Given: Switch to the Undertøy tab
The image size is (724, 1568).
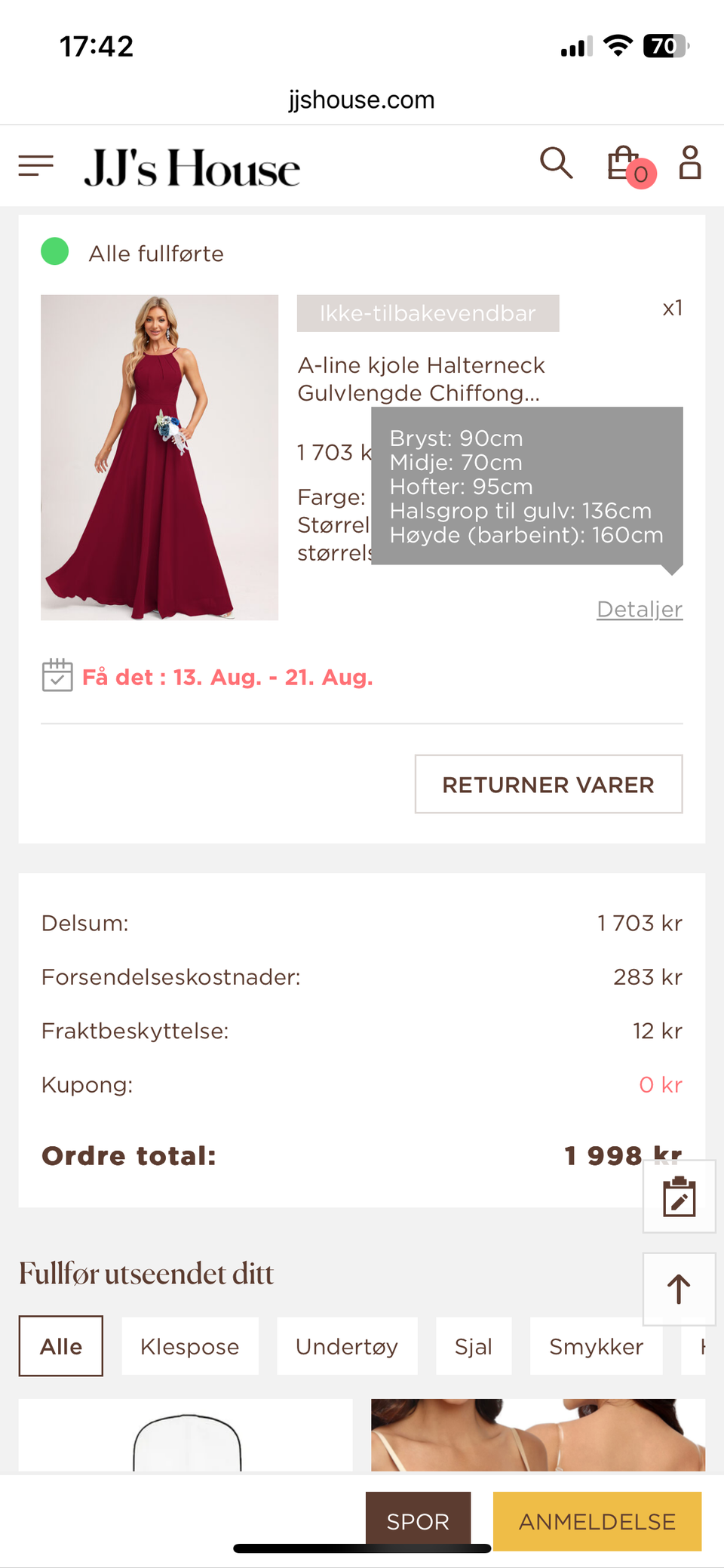Looking at the screenshot, I should pyautogui.click(x=347, y=1346).
